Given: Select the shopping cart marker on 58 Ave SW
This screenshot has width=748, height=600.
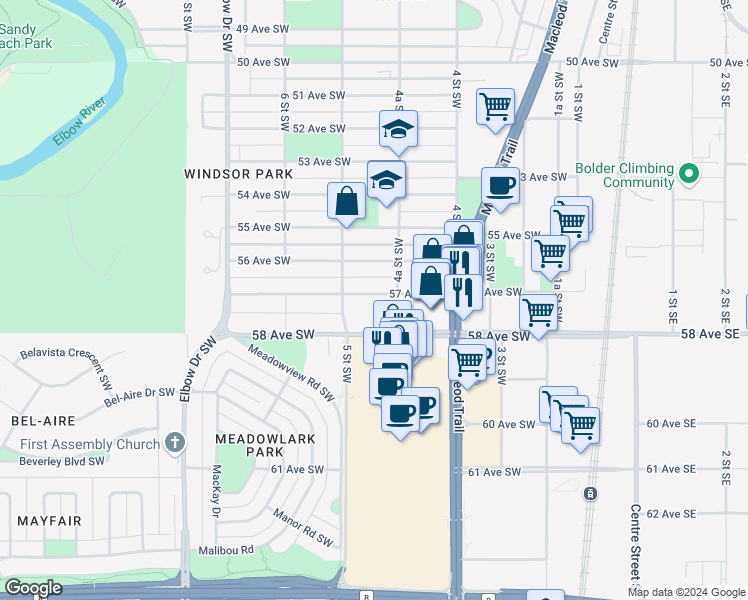Looking at the screenshot, I should coord(538,313).
